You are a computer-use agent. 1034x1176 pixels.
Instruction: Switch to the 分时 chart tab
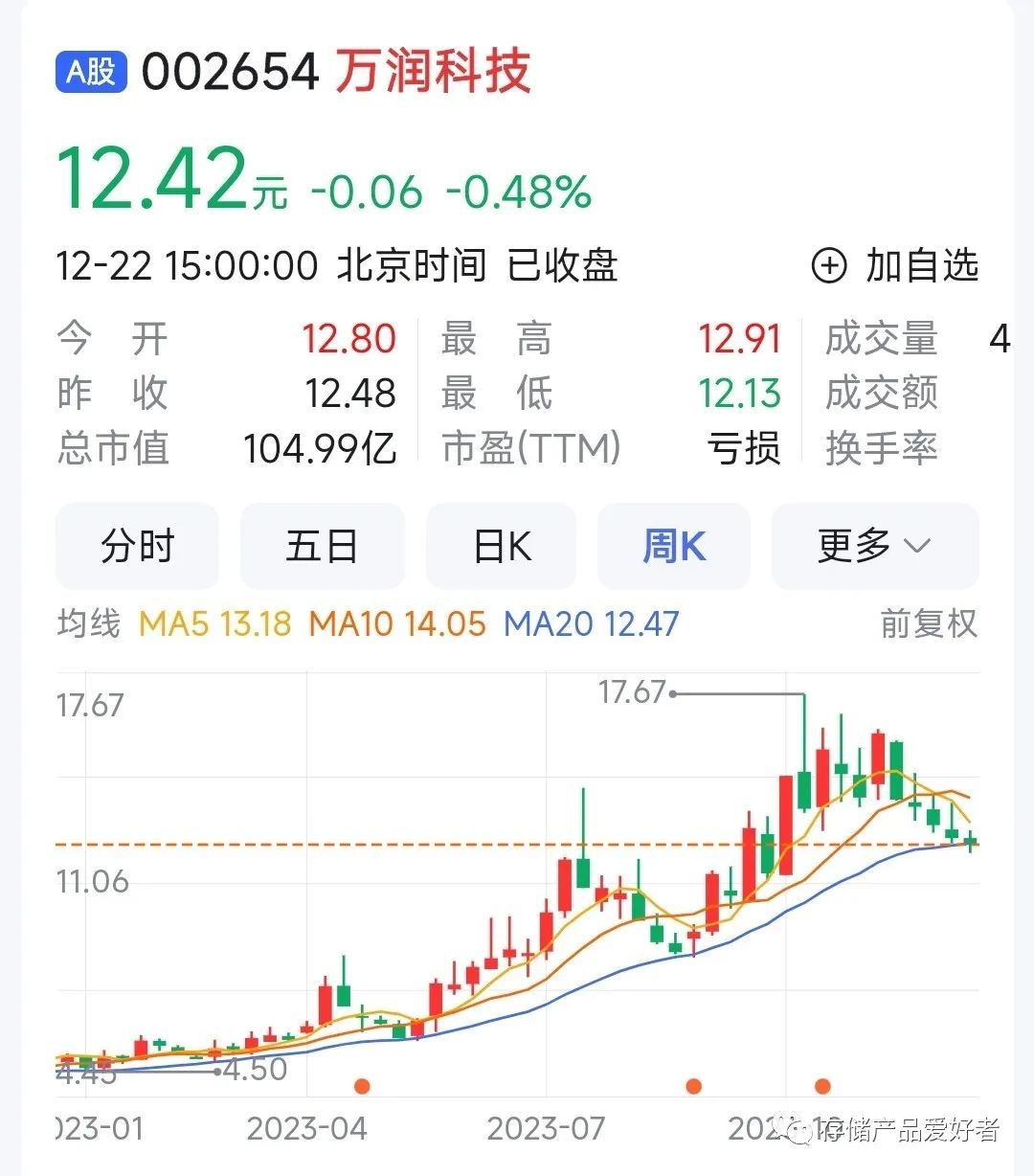pos(137,547)
